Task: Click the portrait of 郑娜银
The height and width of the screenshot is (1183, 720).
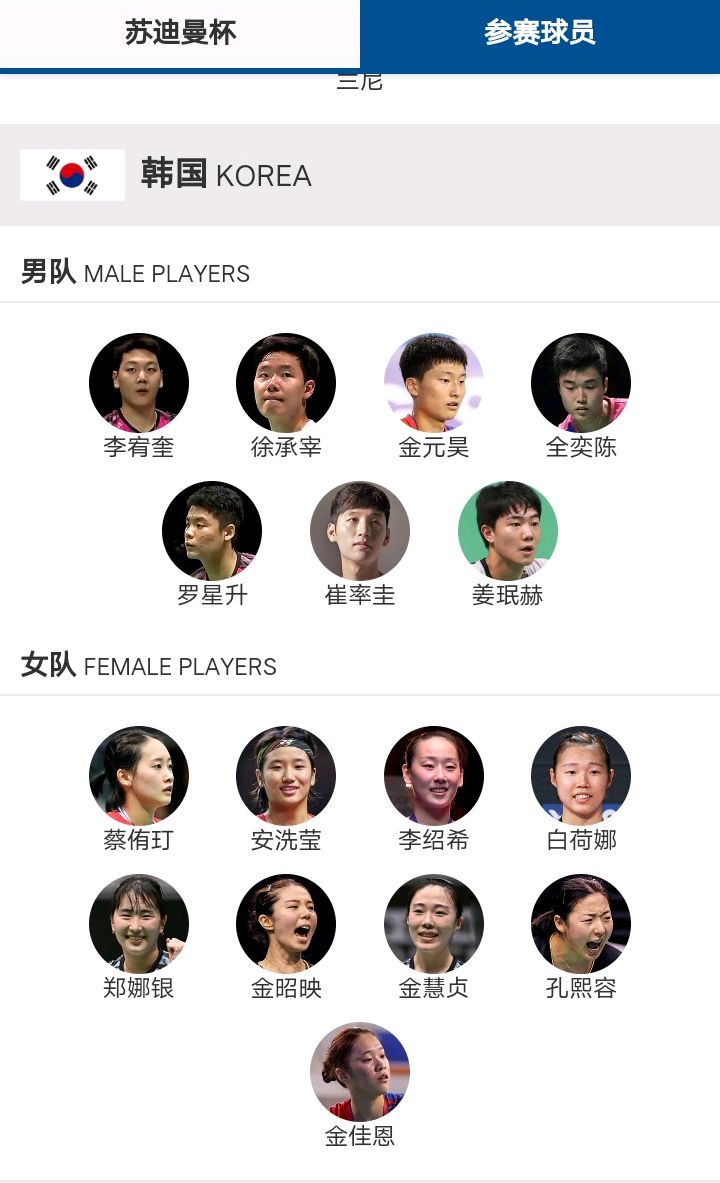Action: pos(139,925)
